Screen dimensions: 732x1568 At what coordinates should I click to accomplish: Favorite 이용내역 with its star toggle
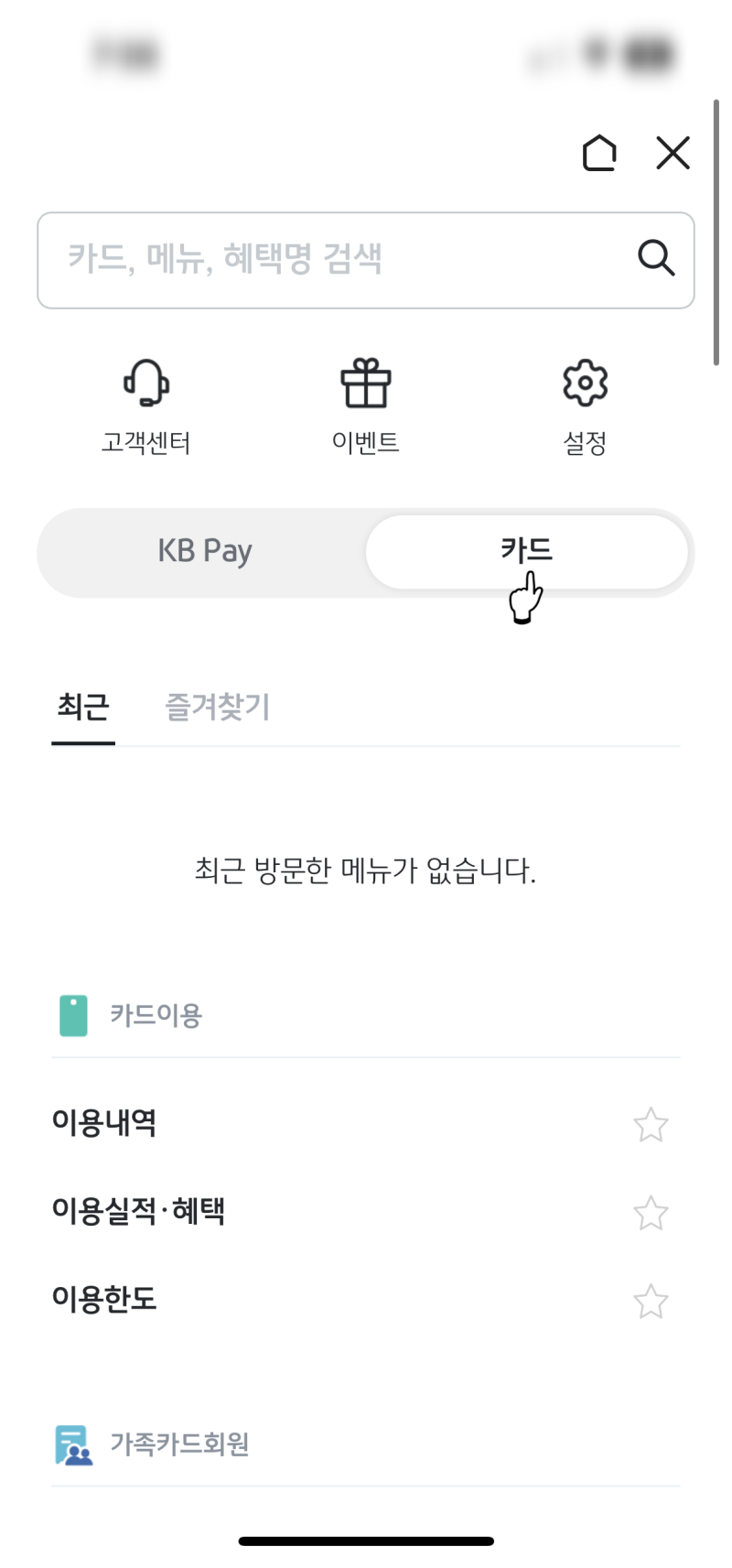[651, 1124]
